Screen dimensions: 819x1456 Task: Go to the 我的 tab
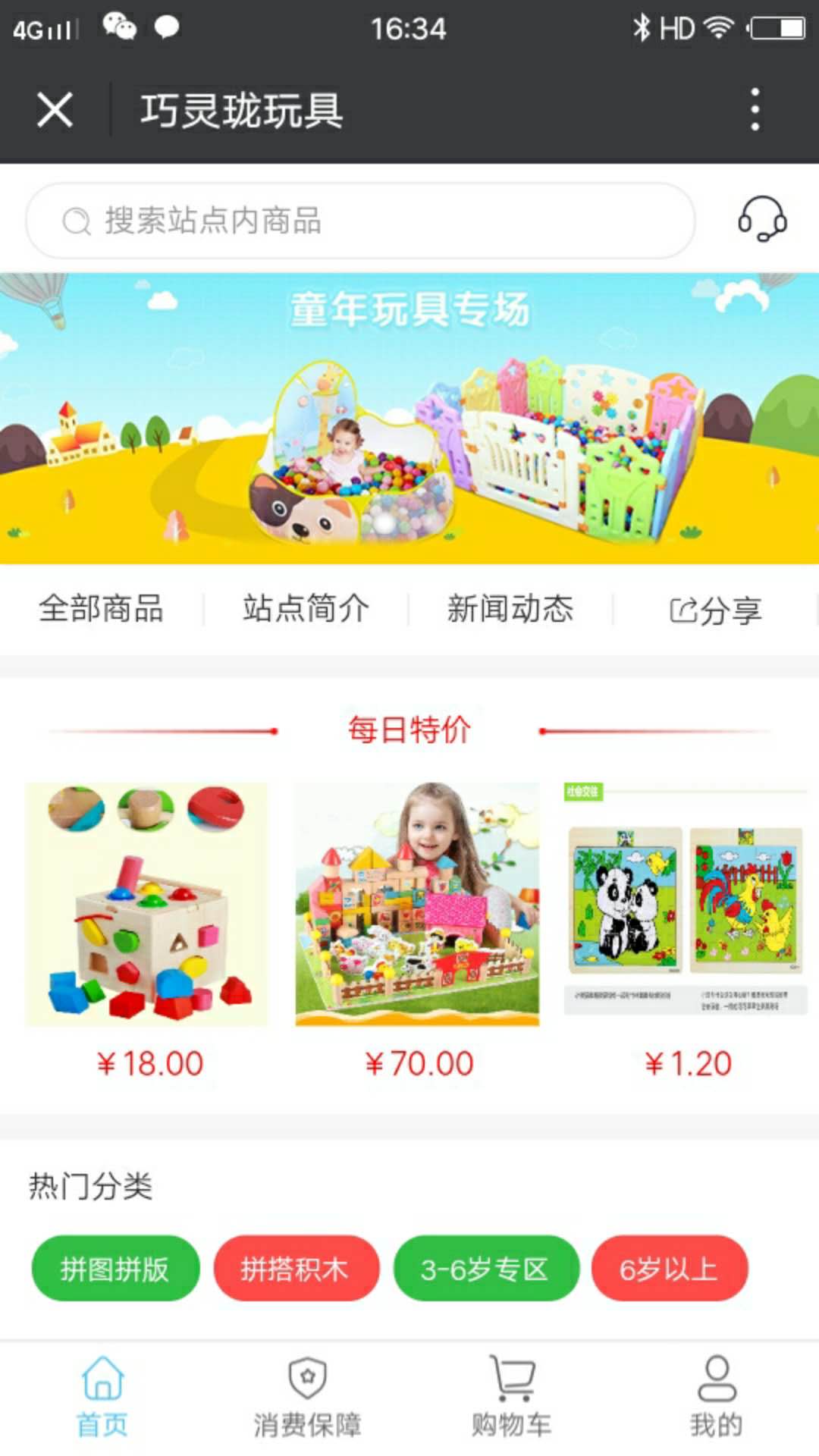(717, 1397)
